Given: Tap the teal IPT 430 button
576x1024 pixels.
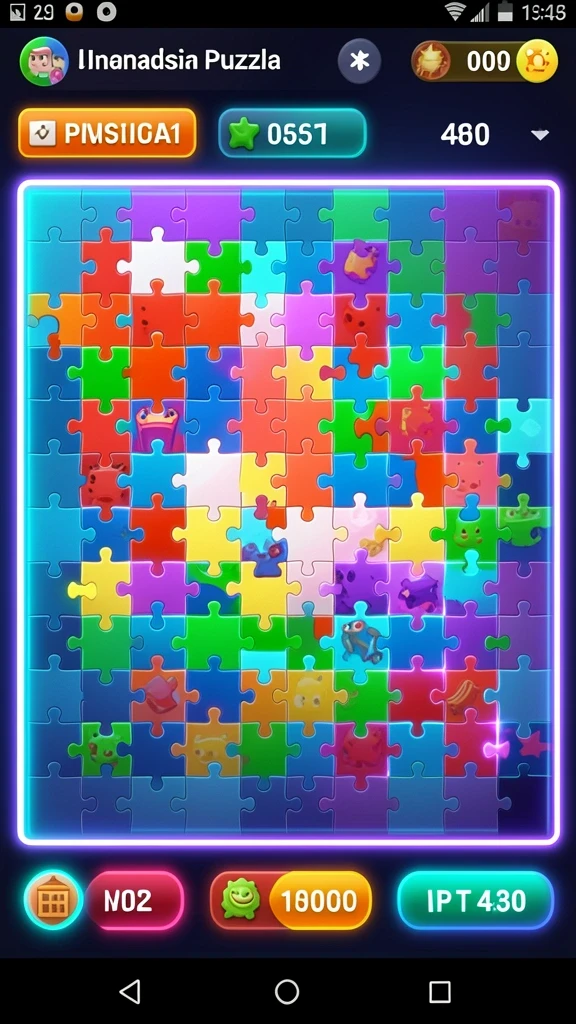Looking at the screenshot, I should point(475,901).
